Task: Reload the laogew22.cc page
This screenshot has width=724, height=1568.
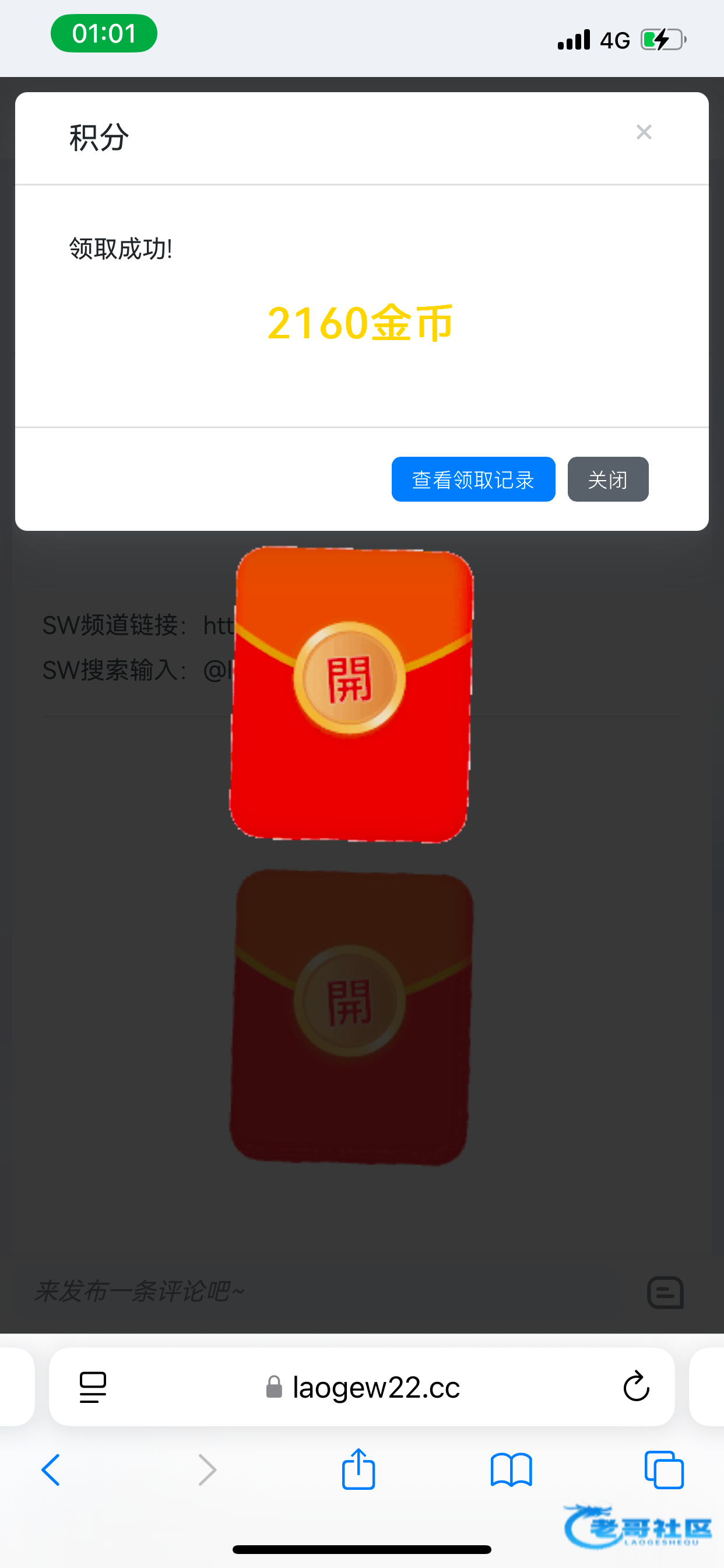Action: tap(636, 1386)
